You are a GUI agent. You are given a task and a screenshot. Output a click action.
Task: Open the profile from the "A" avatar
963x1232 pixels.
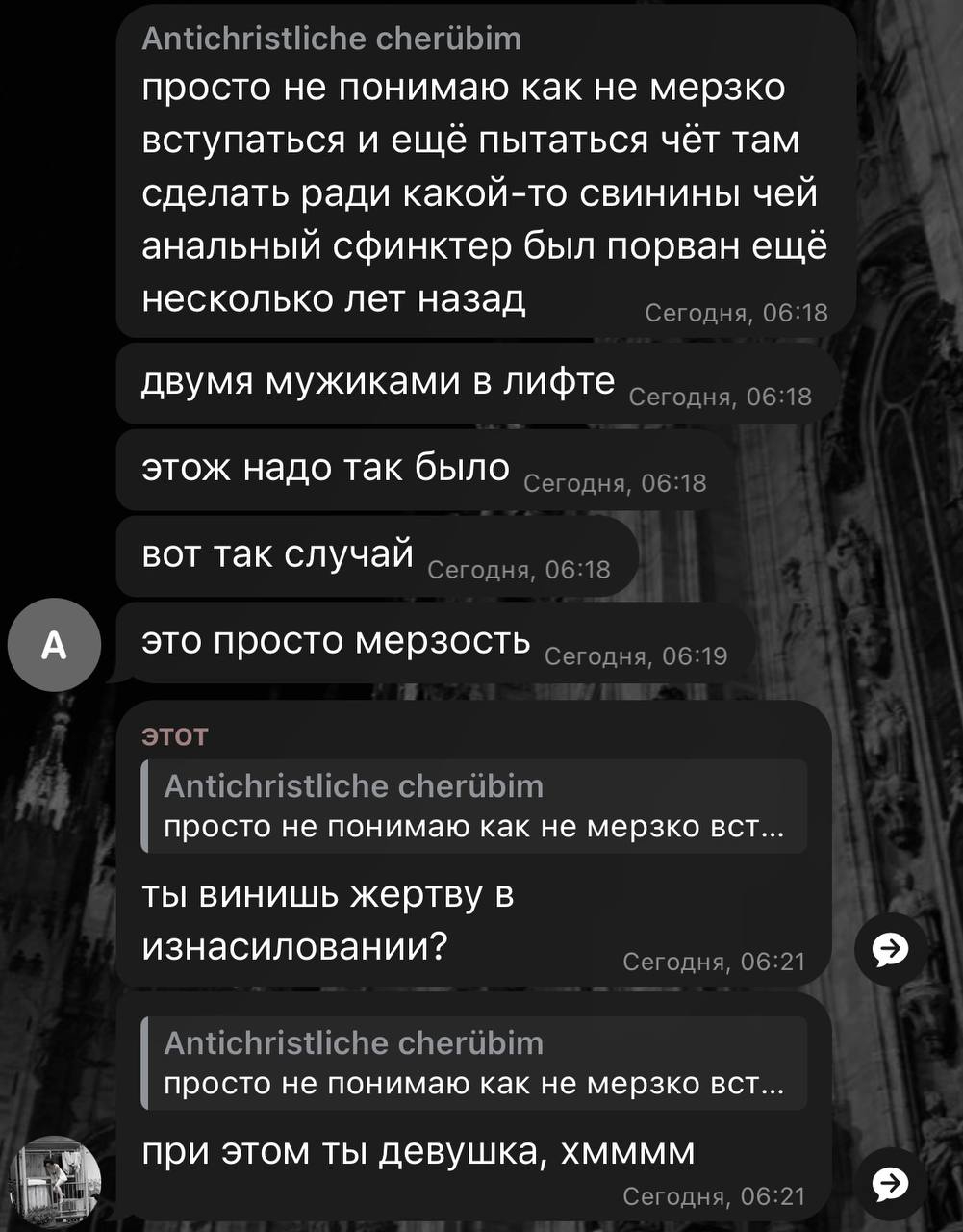point(54,645)
